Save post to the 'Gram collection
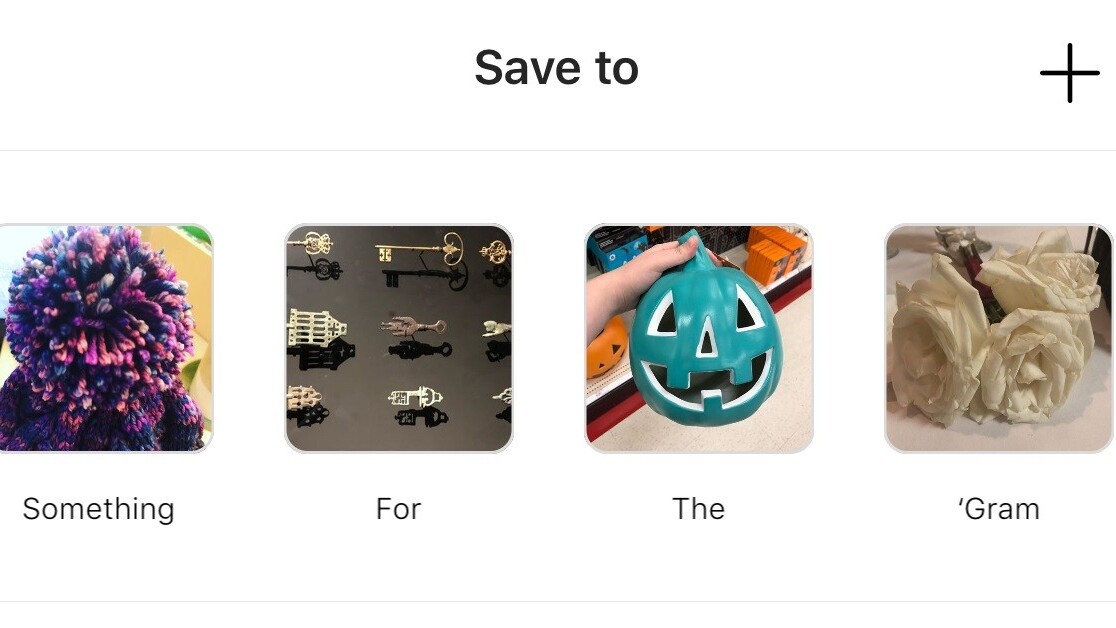The height and width of the screenshot is (628, 1116). [998, 338]
